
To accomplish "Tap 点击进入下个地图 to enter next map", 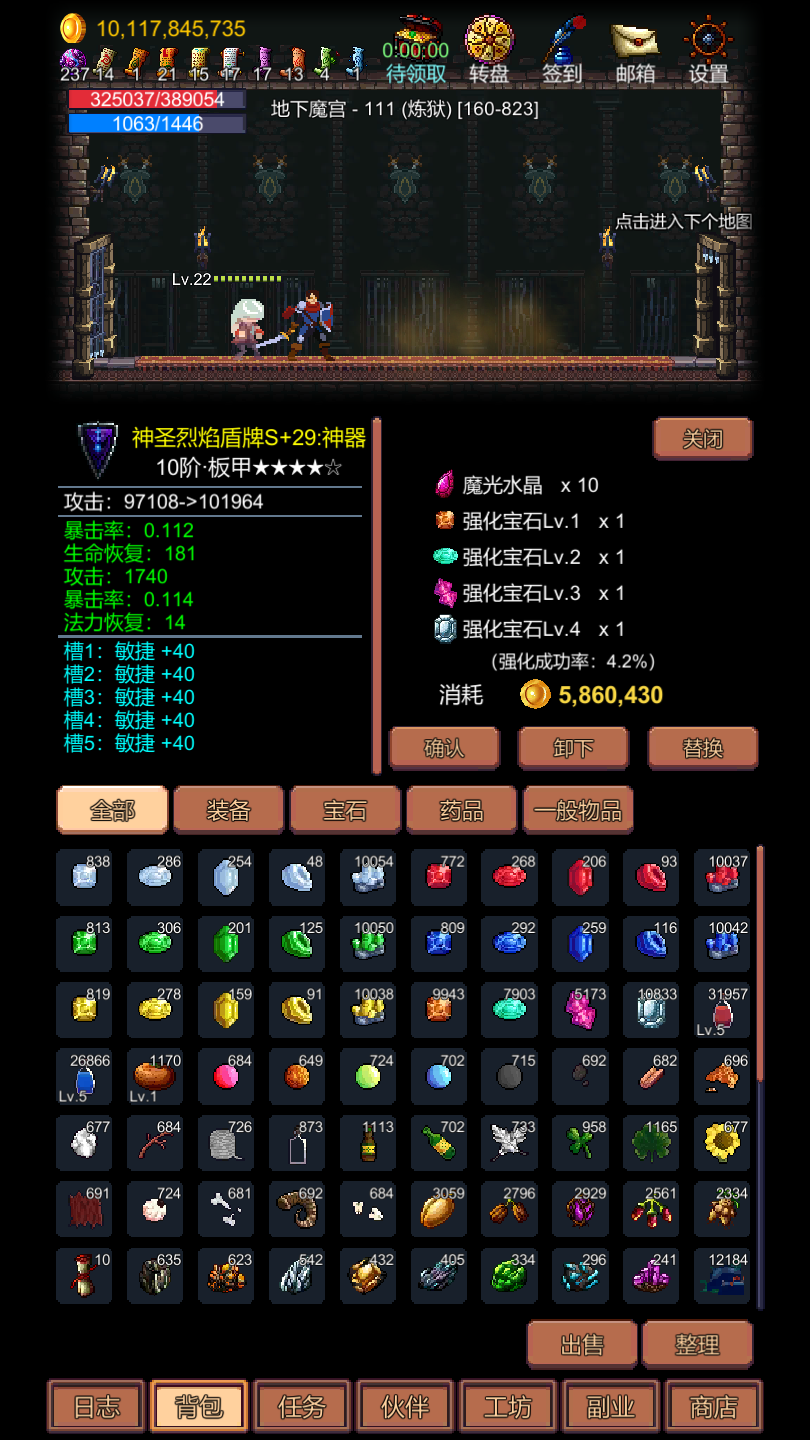I will tap(683, 222).
